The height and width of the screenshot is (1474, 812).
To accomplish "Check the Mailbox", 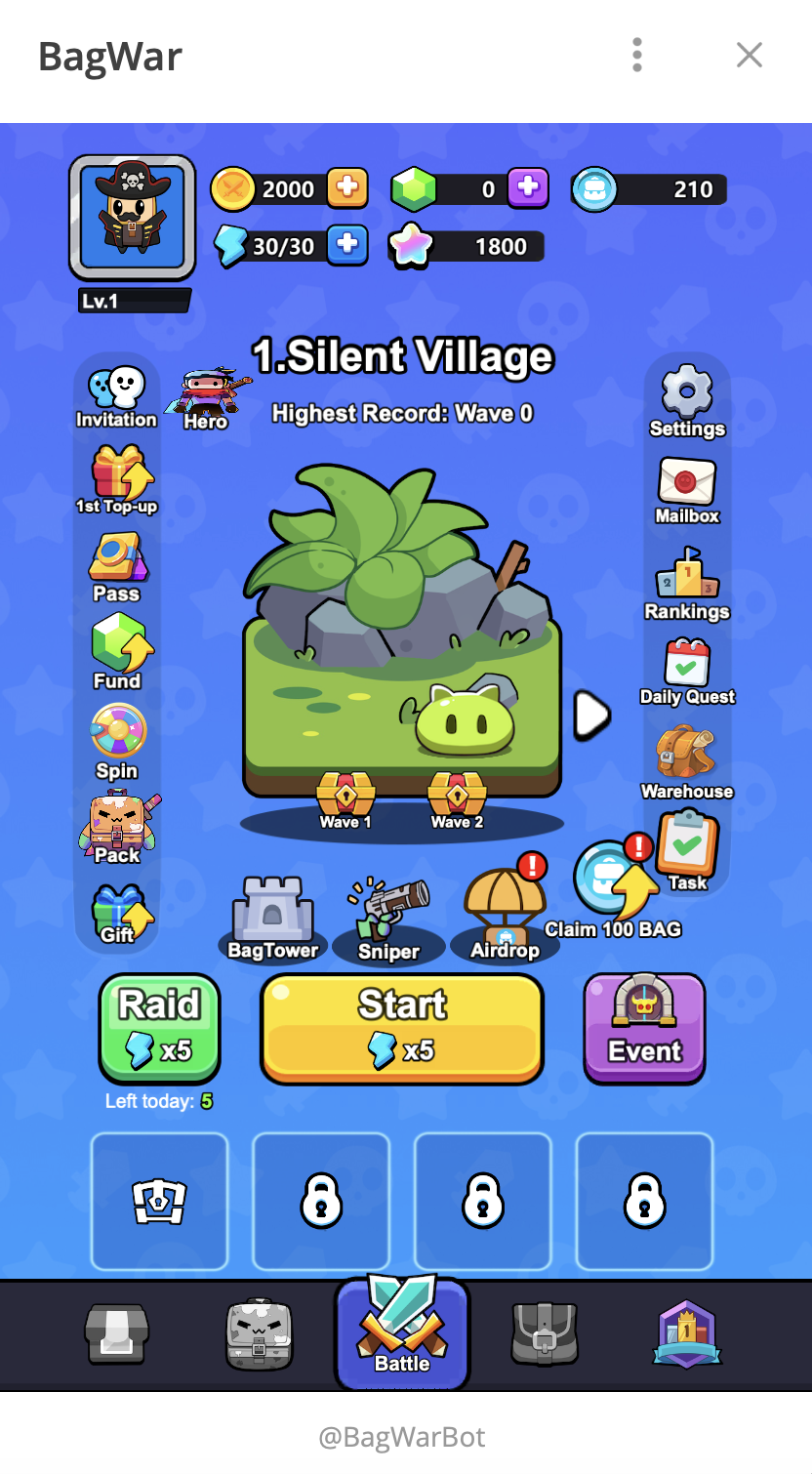I will [x=687, y=490].
